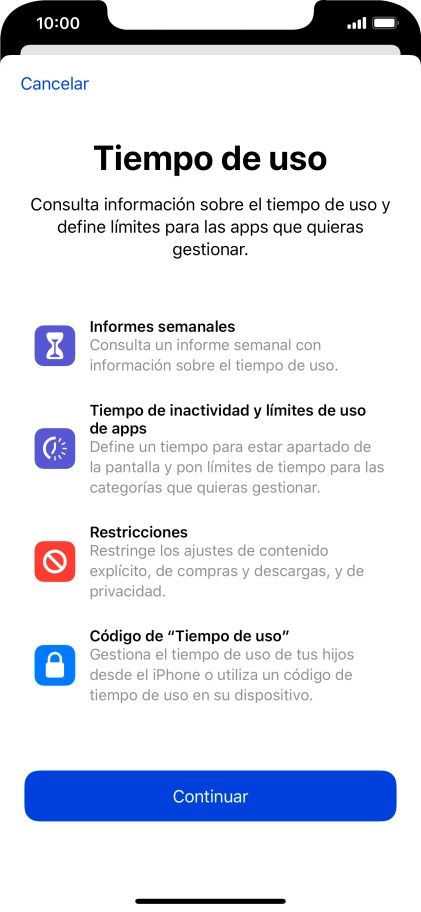Tap the Continuar button
This screenshot has height=912, width=421.
tap(210, 796)
